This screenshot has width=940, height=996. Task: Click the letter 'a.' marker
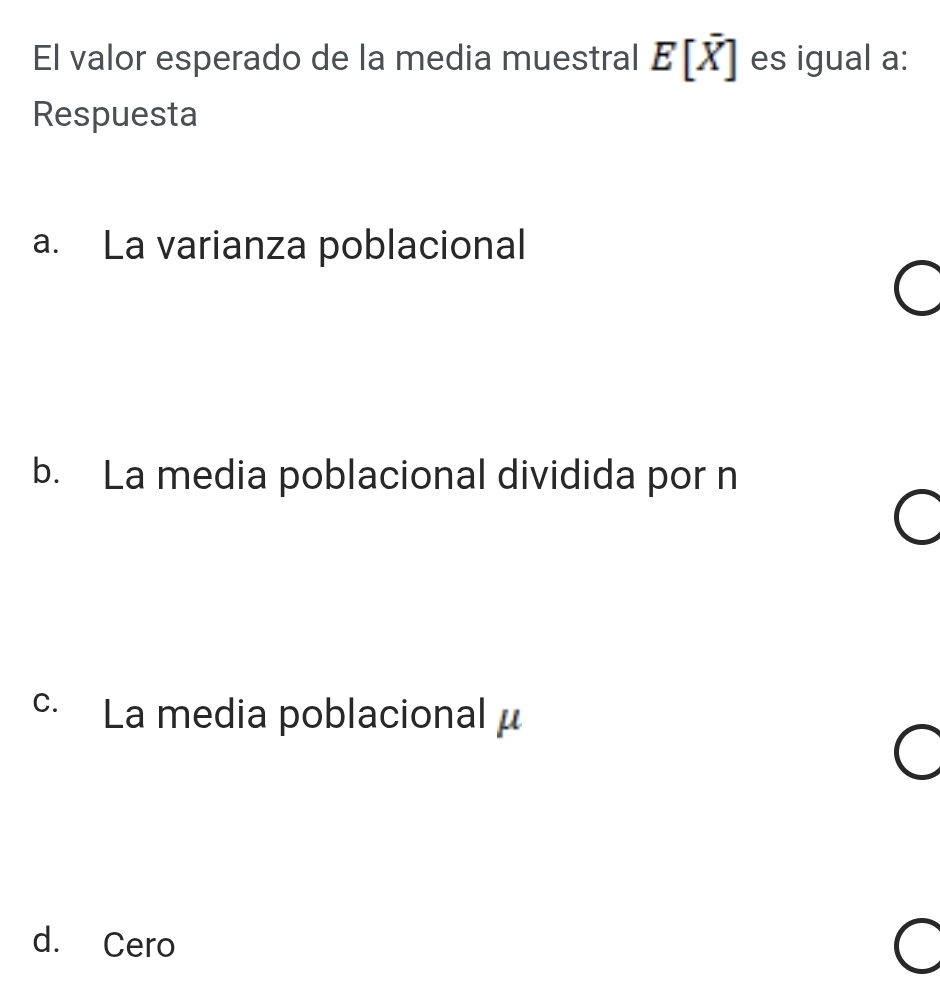click(x=45, y=242)
